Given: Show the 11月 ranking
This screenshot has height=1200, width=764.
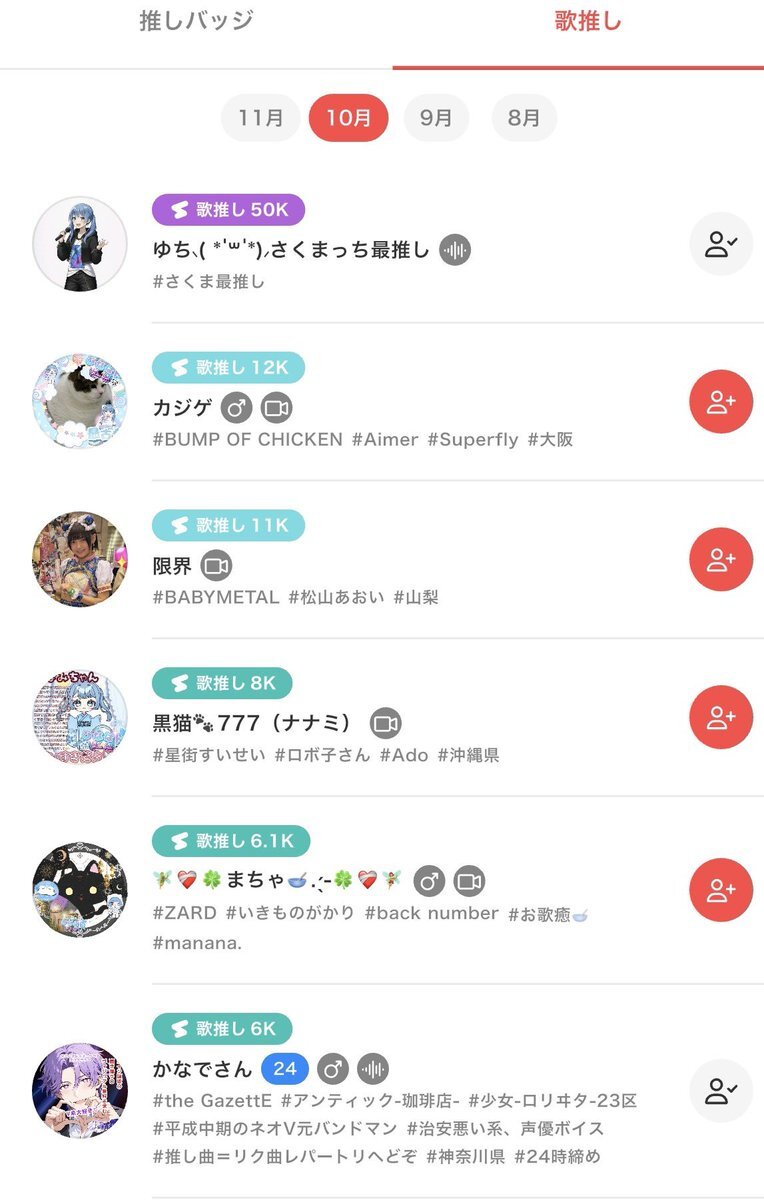Looking at the screenshot, I should (261, 118).
